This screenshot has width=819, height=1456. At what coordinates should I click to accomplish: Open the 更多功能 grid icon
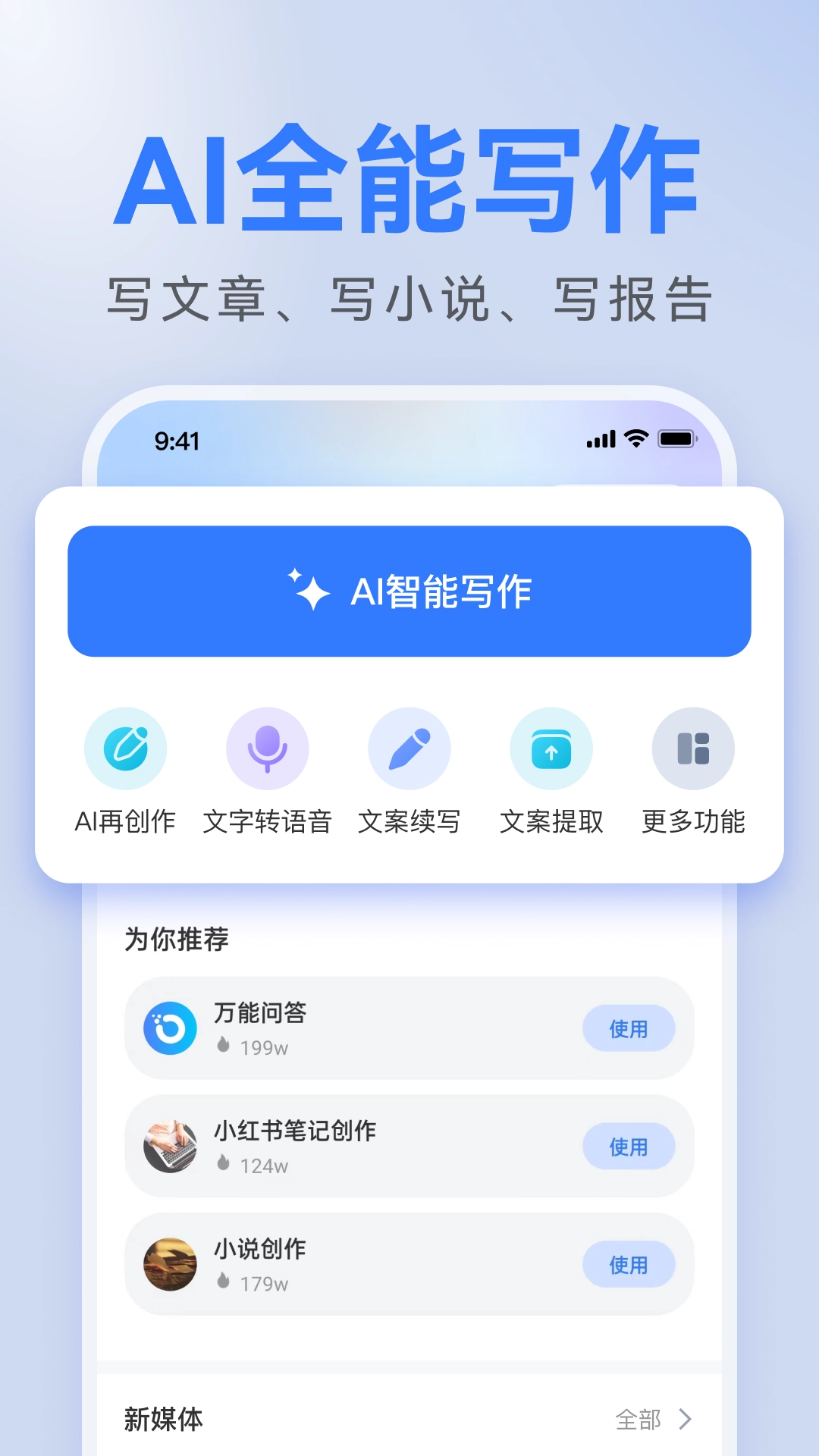pyautogui.click(x=693, y=748)
